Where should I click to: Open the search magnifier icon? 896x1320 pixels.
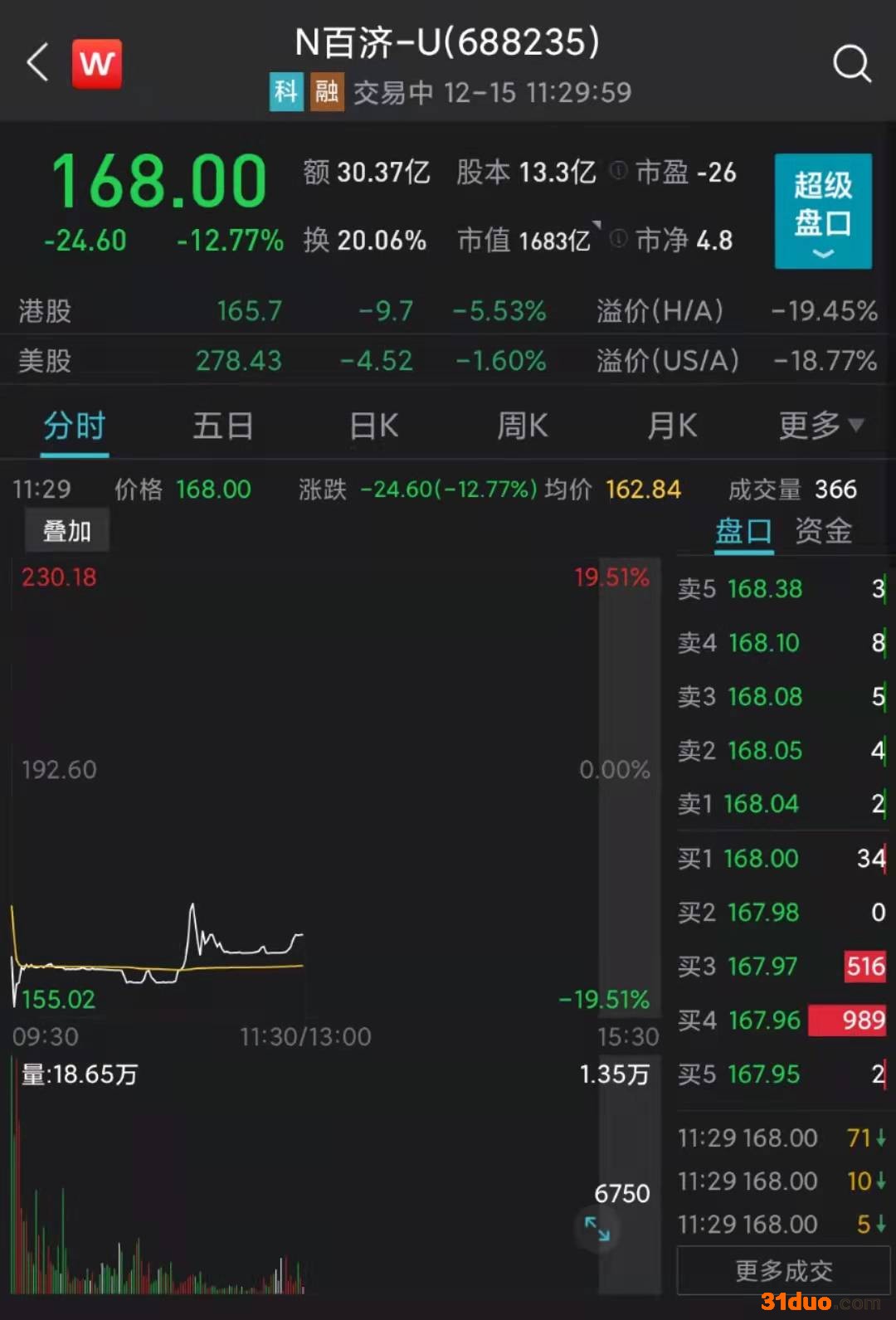click(x=851, y=63)
